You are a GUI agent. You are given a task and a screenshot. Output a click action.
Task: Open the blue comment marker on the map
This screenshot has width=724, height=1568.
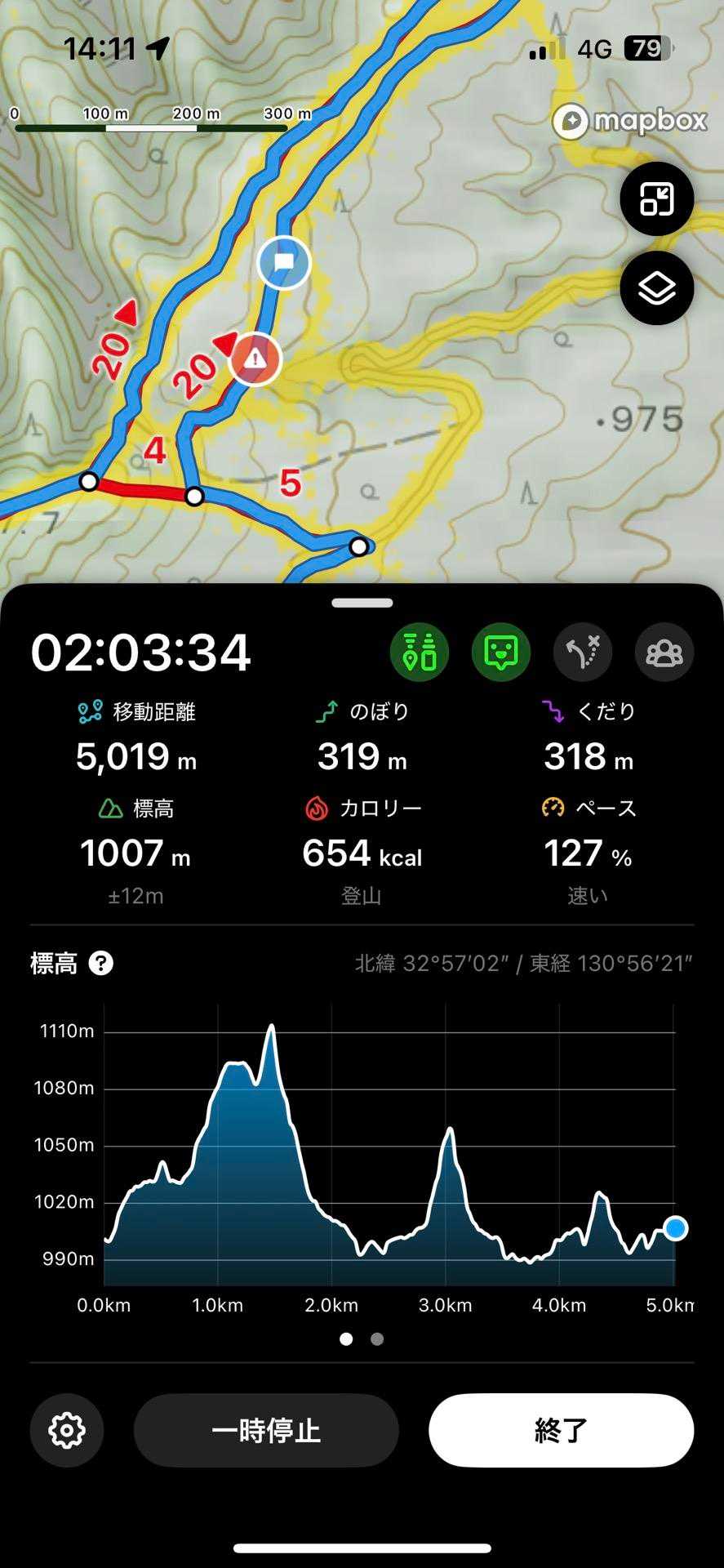point(284,263)
